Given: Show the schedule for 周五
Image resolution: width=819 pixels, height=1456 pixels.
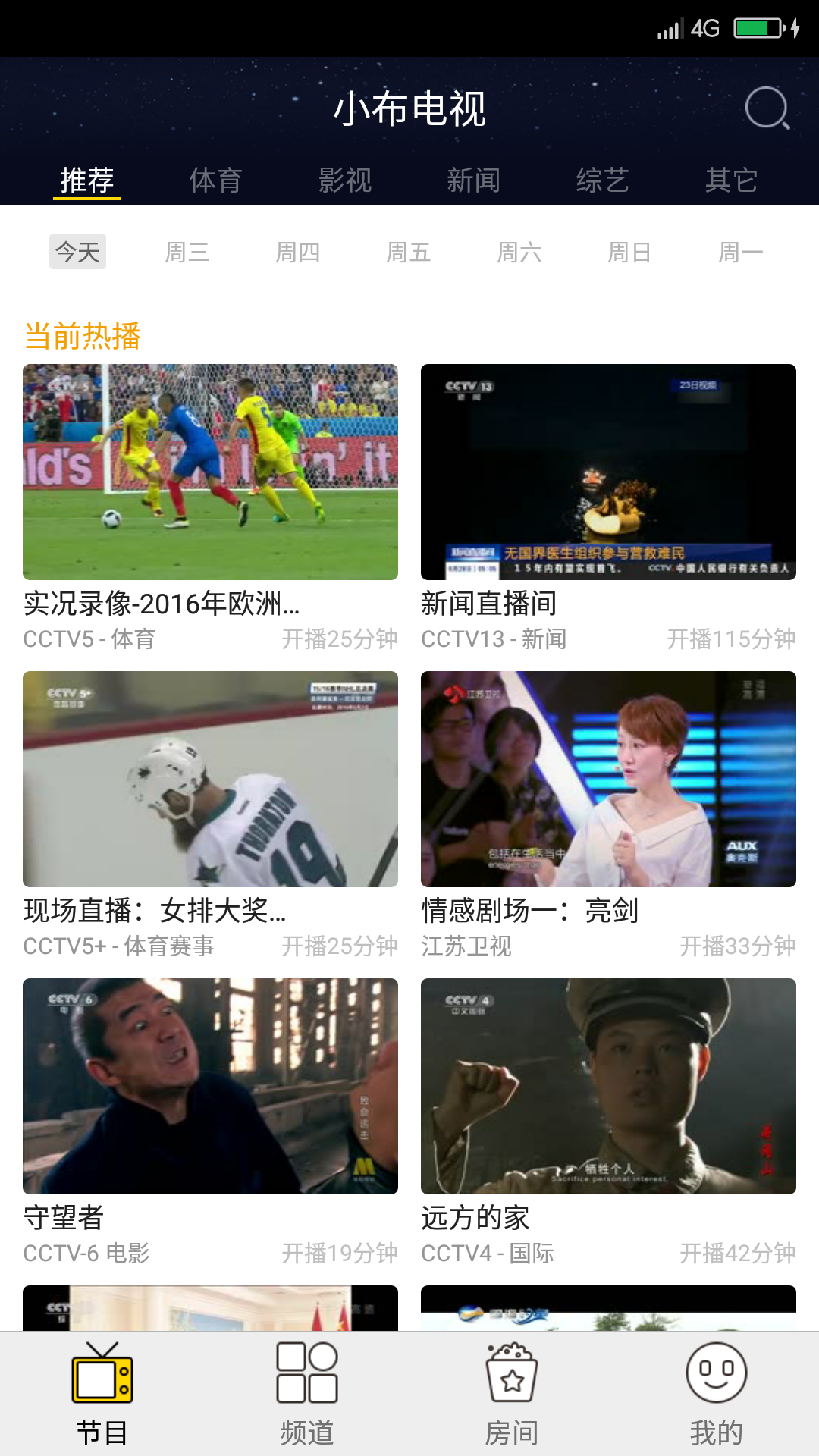Looking at the screenshot, I should click(x=409, y=252).
